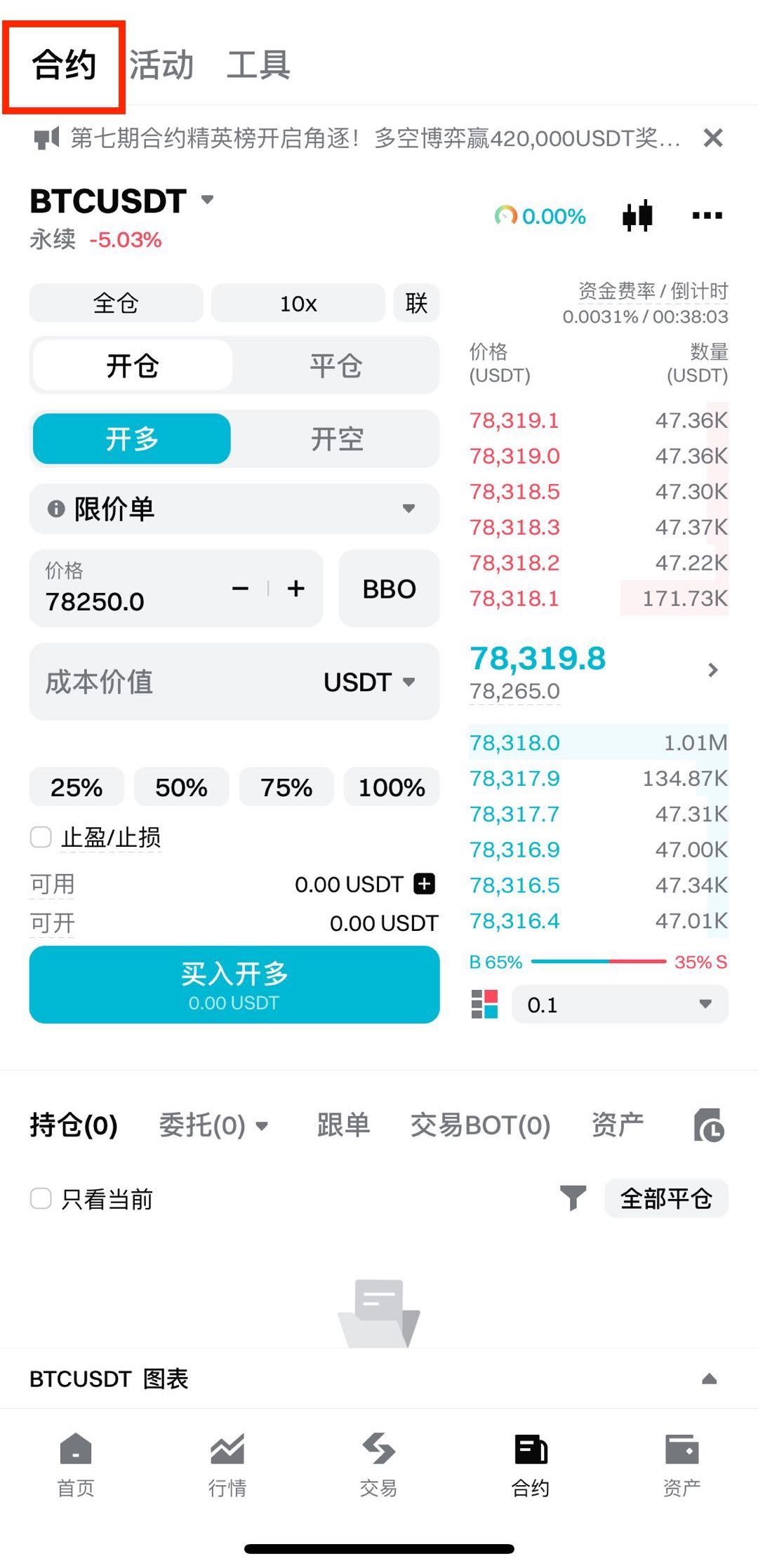
Task: Open the 限价单 order type dropdown
Action: coord(234,509)
